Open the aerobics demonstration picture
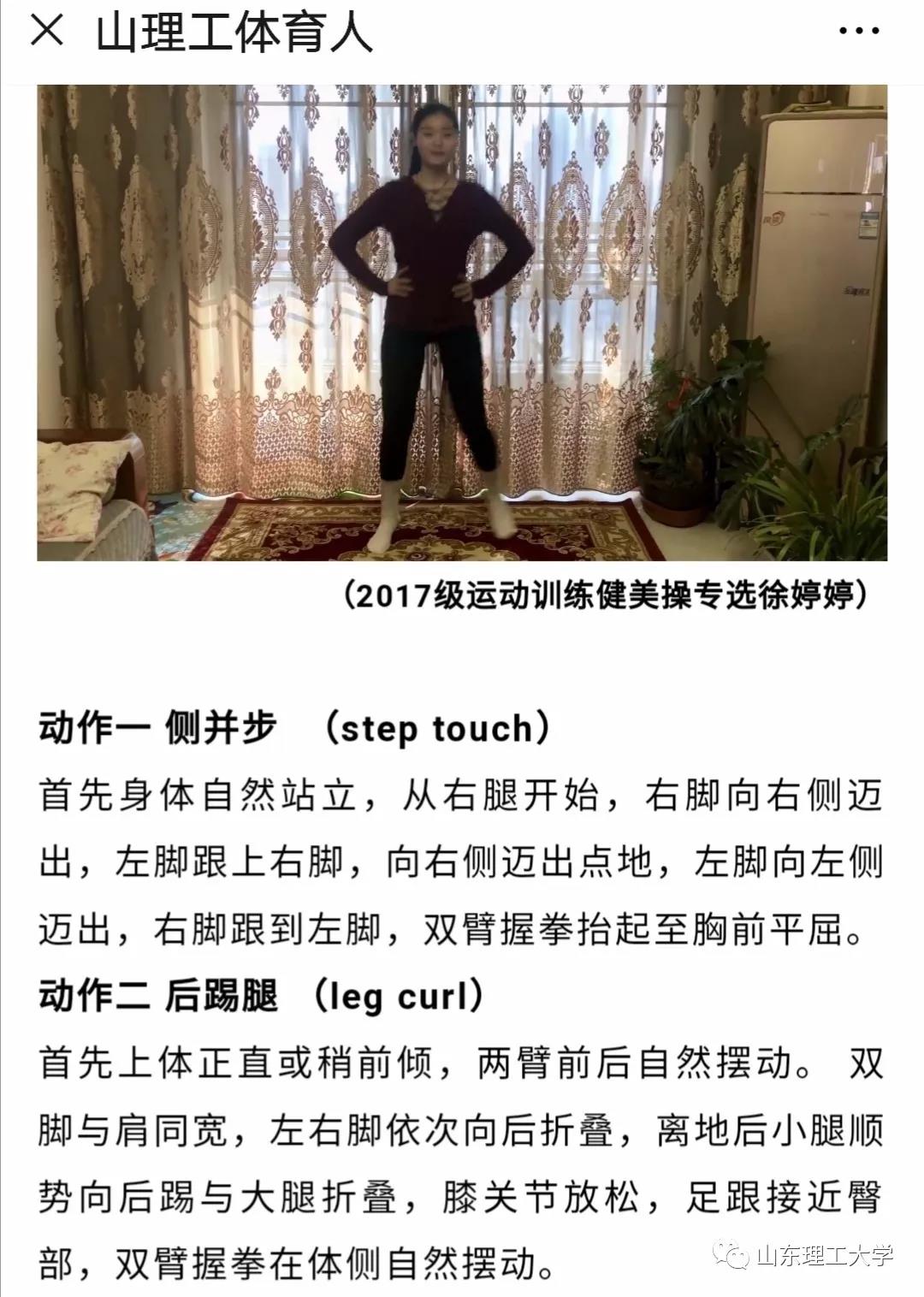 click(462, 323)
